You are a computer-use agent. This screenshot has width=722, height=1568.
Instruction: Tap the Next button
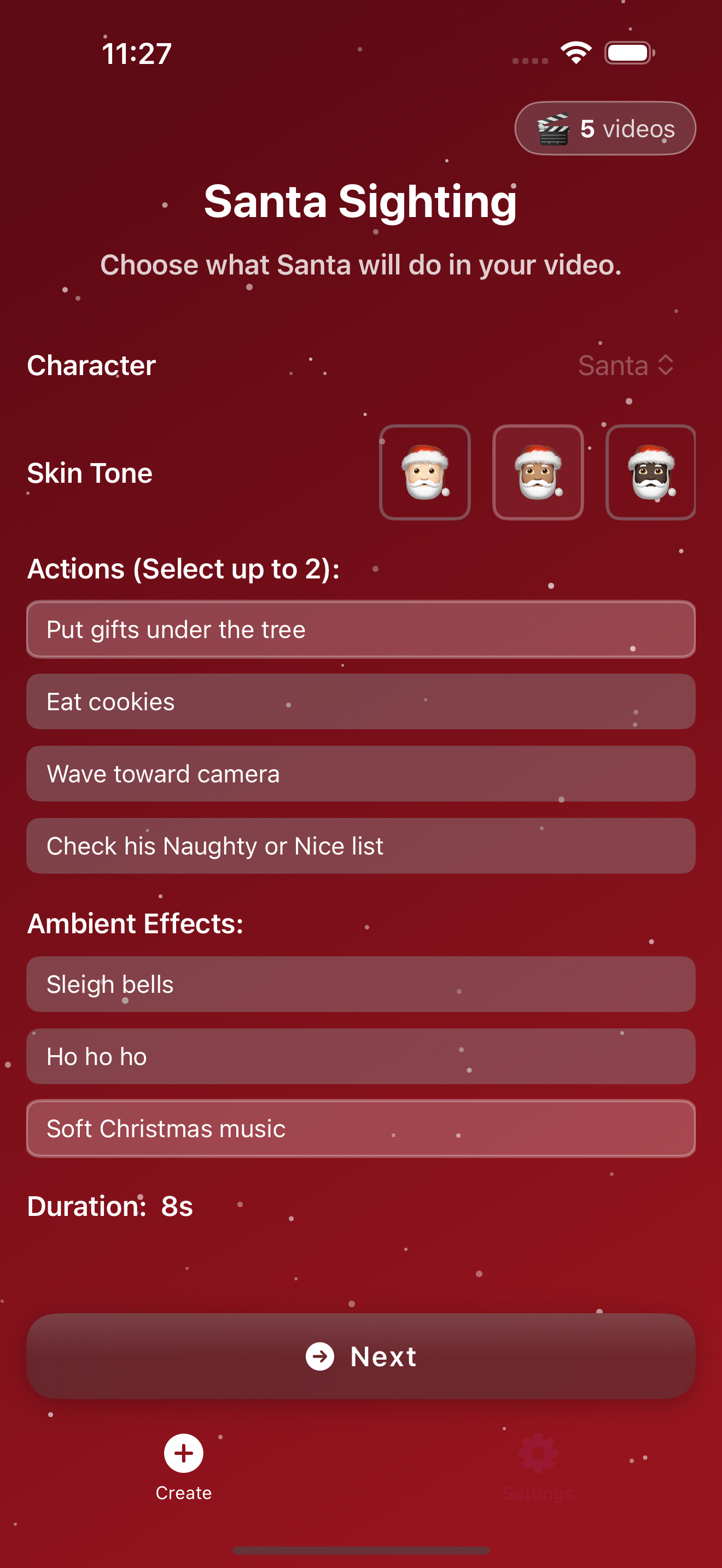[x=360, y=1356]
